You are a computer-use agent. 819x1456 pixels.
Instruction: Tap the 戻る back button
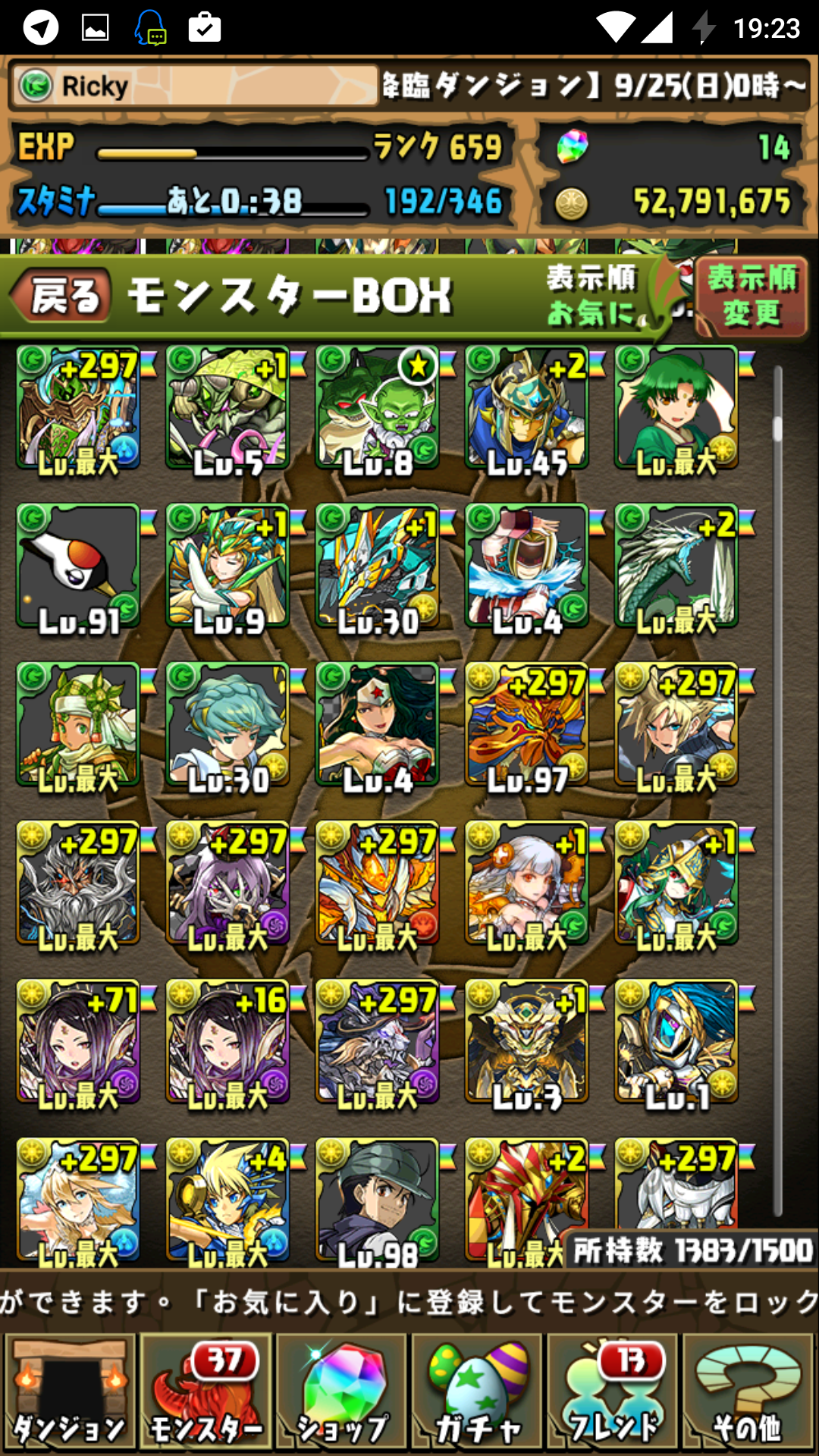coord(62,295)
